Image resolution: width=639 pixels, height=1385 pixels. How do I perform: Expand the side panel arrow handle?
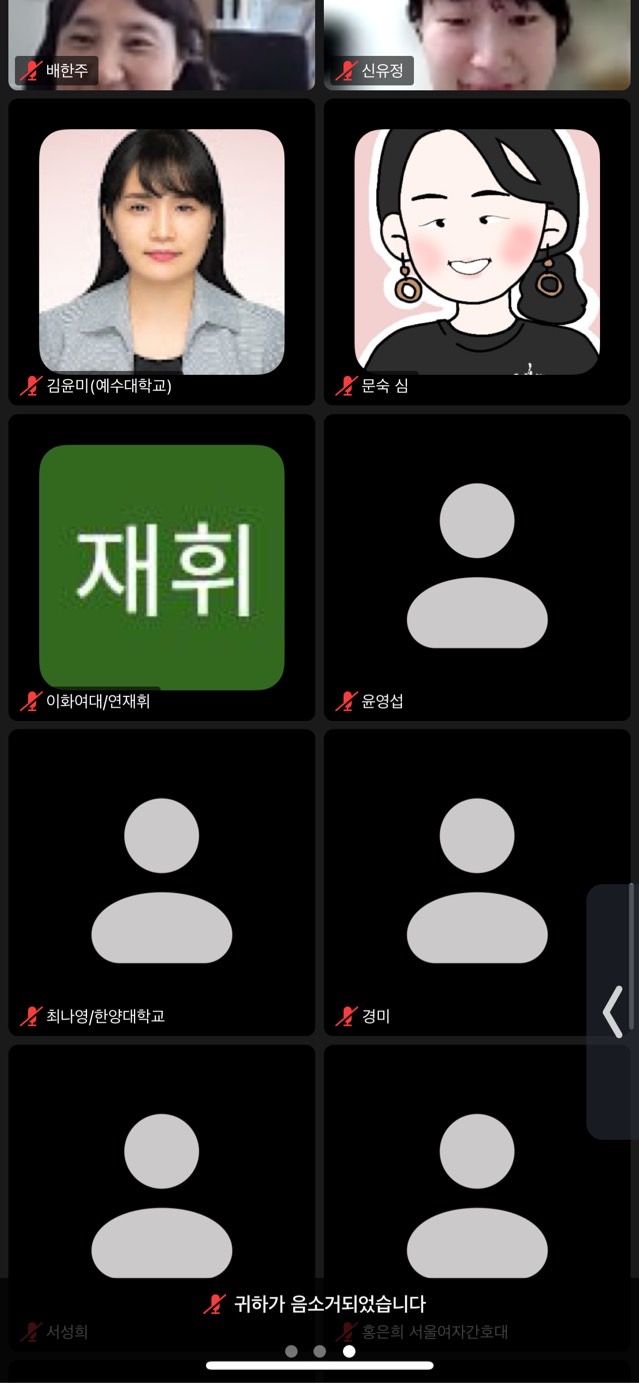pos(612,1011)
